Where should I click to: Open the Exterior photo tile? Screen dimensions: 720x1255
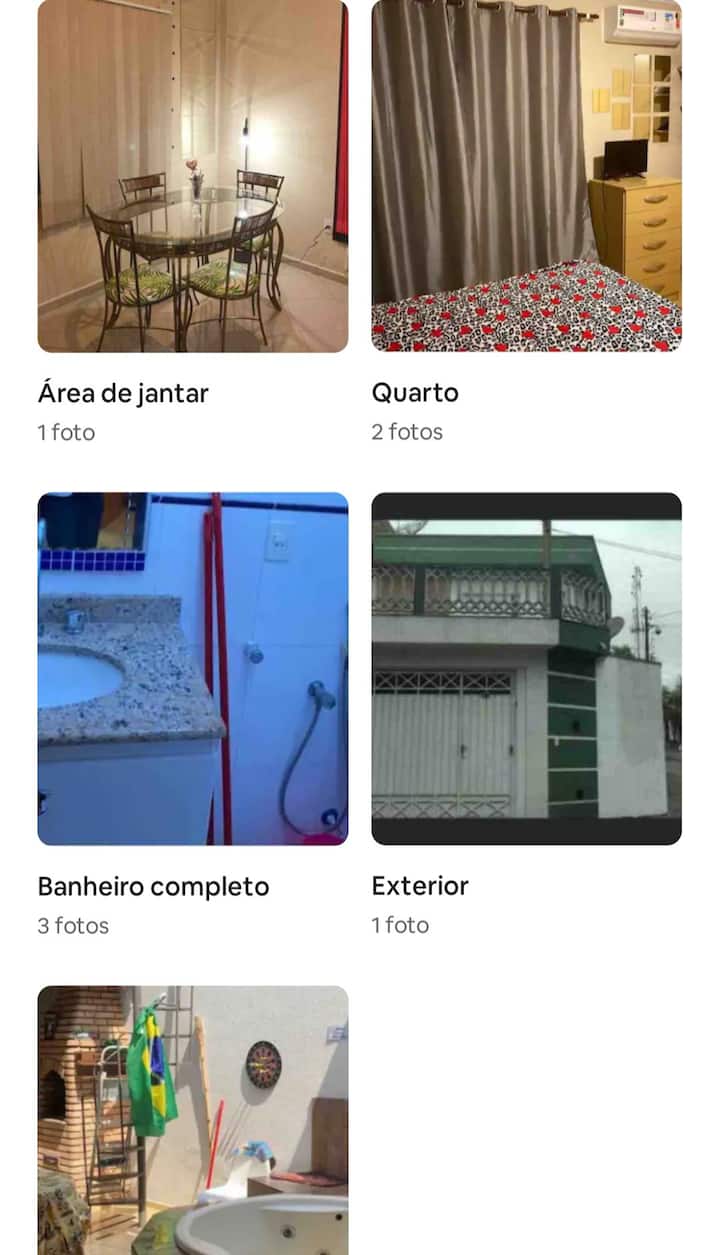point(526,668)
